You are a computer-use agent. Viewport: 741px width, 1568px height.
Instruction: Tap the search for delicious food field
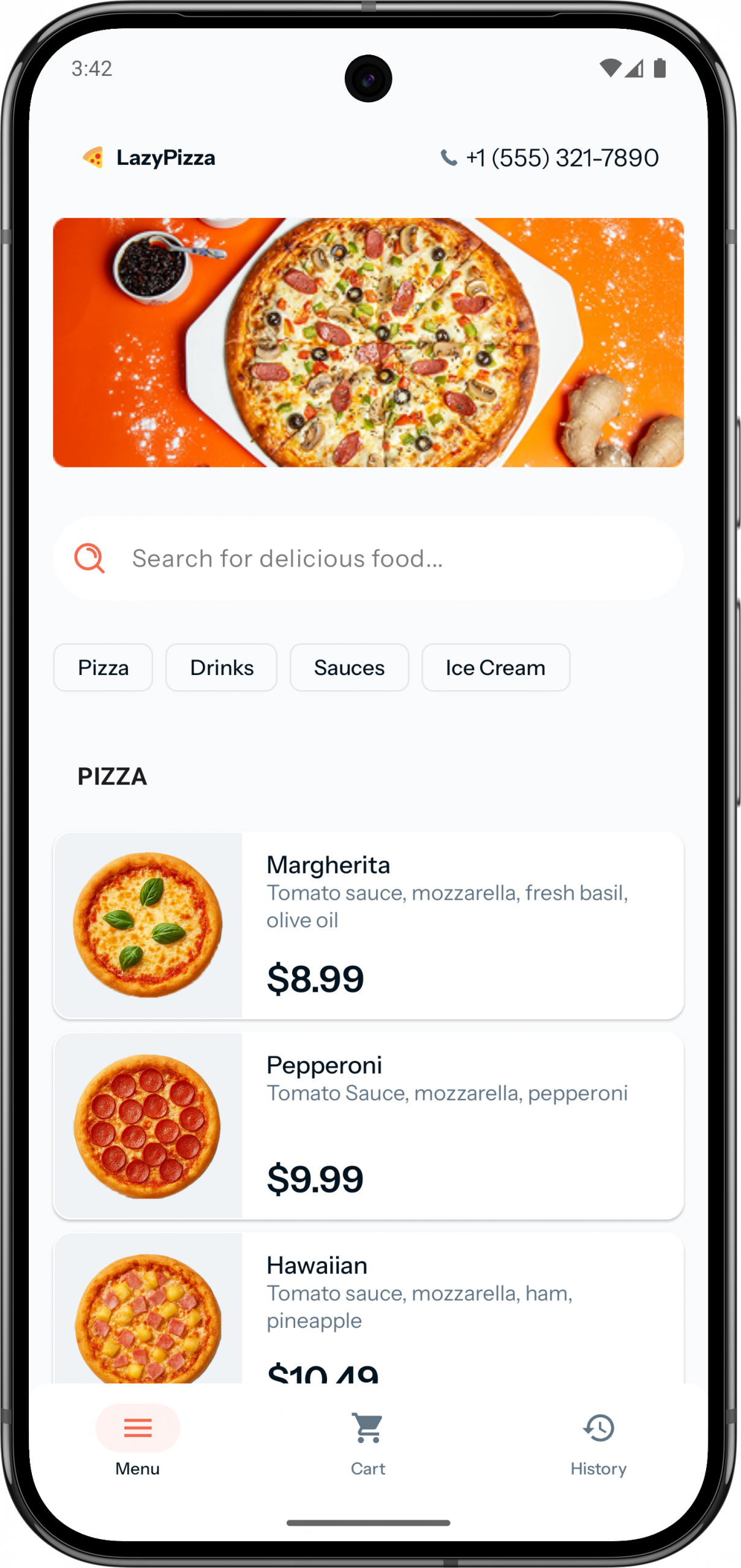click(368, 559)
